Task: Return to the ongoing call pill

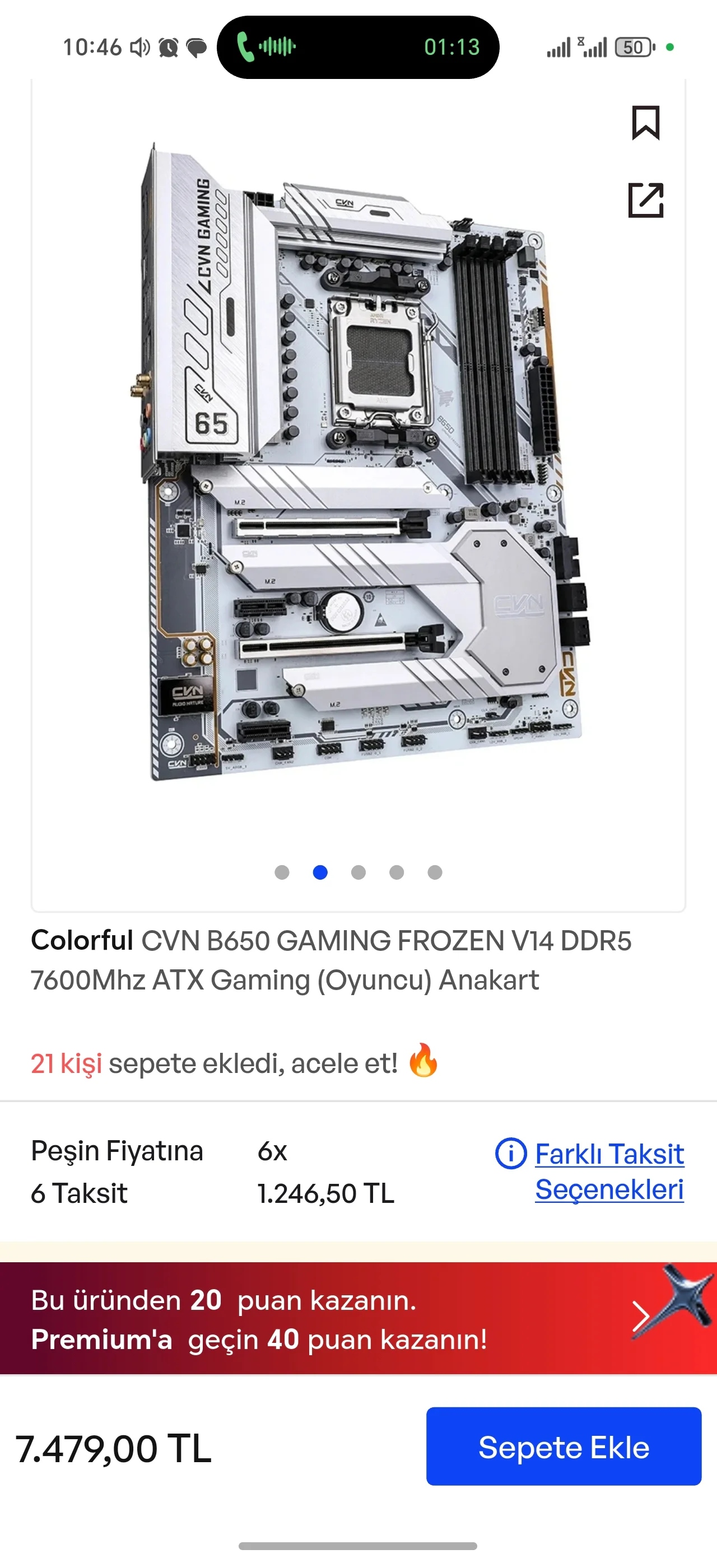Action: 358,47
